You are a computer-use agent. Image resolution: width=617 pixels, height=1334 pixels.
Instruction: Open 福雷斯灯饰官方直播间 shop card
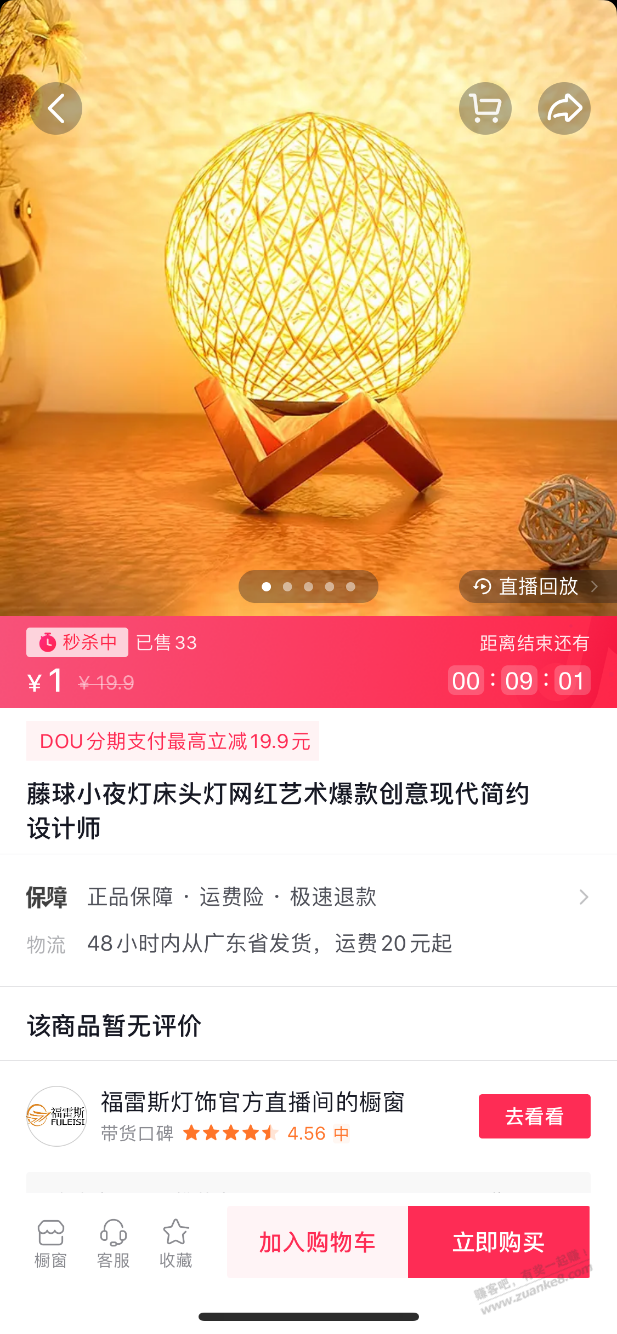click(x=250, y=1115)
